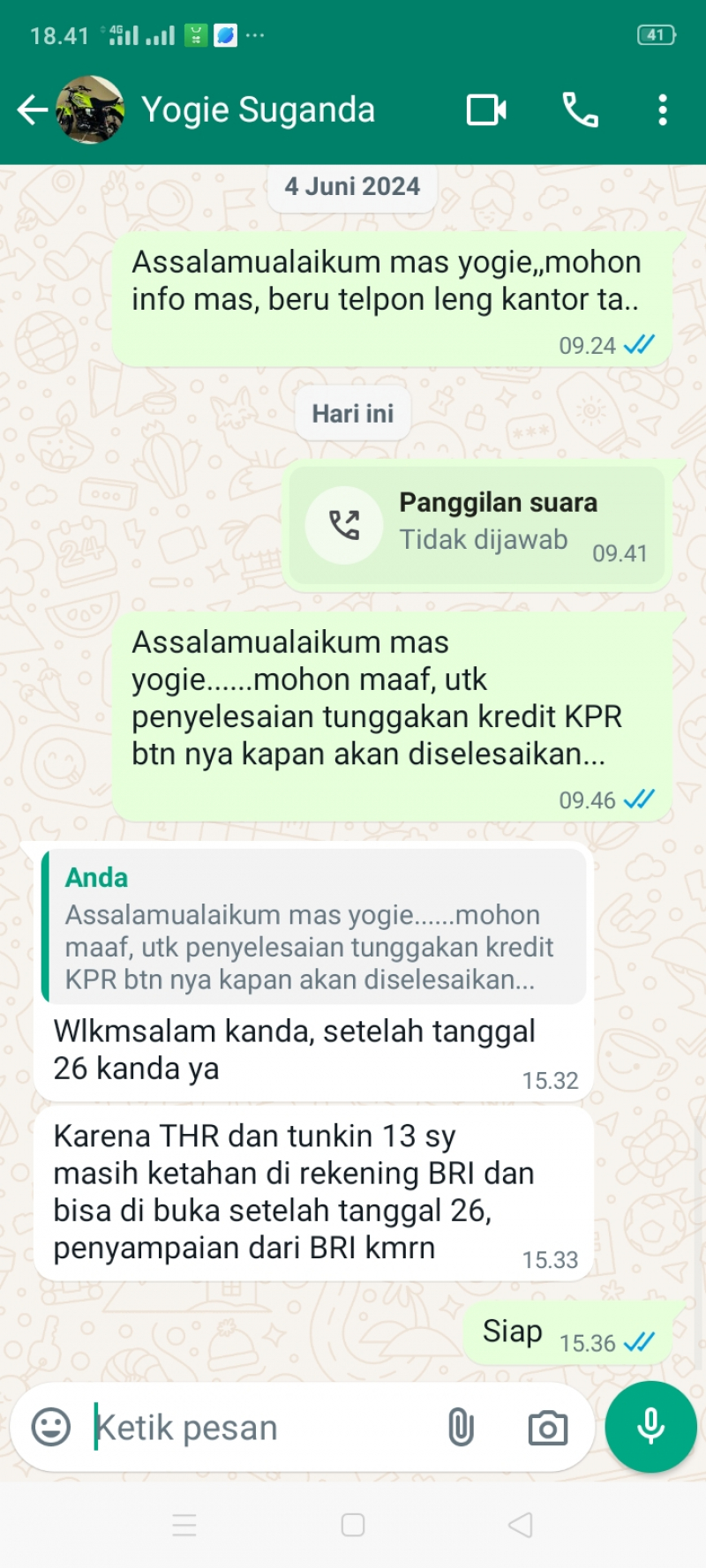Open Yogie Suganda's contact info
Image resolution: width=706 pixels, height=1568 pixels.
coord(258,110)
